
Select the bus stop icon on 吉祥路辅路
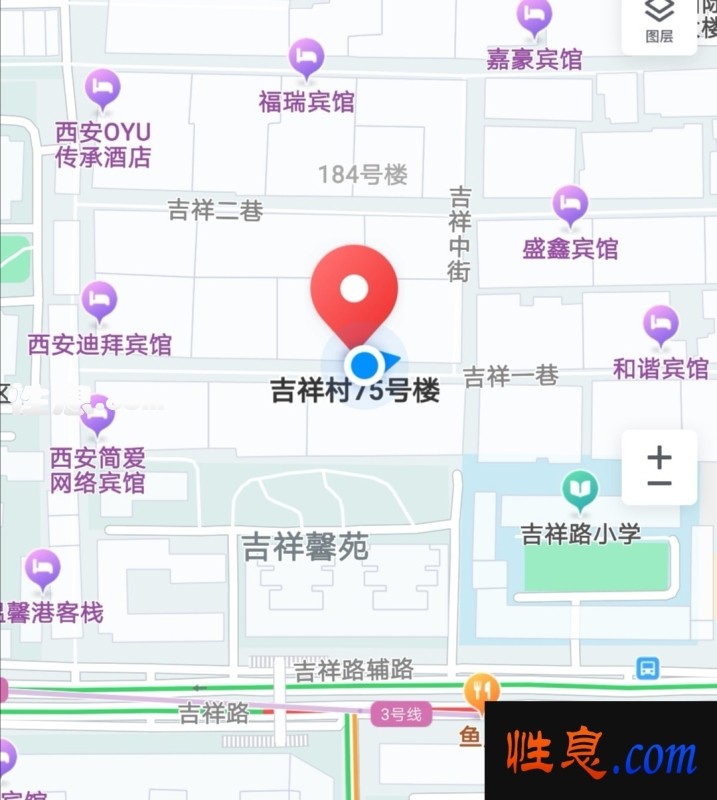click(648, 668)
